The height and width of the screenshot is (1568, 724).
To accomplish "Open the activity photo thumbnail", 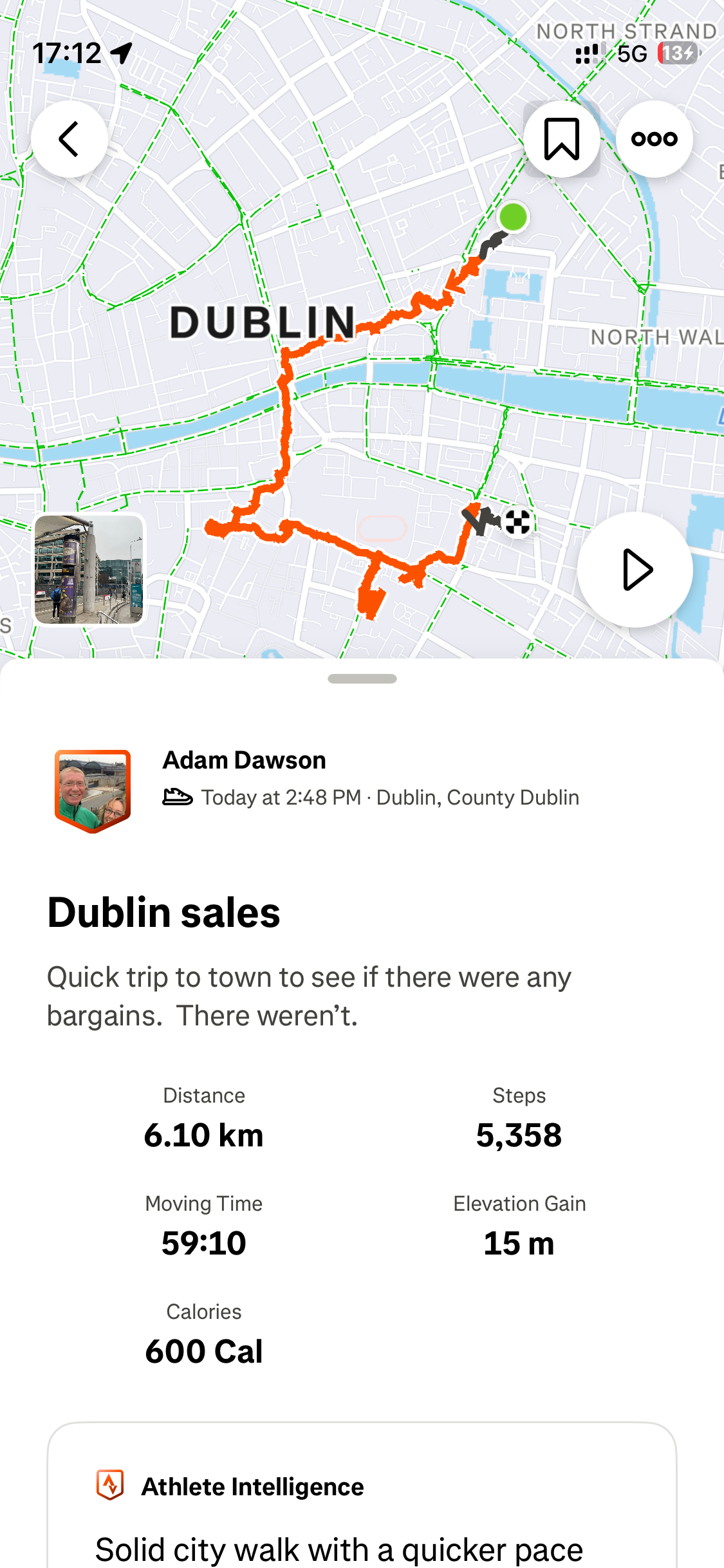I will point(89,570).
